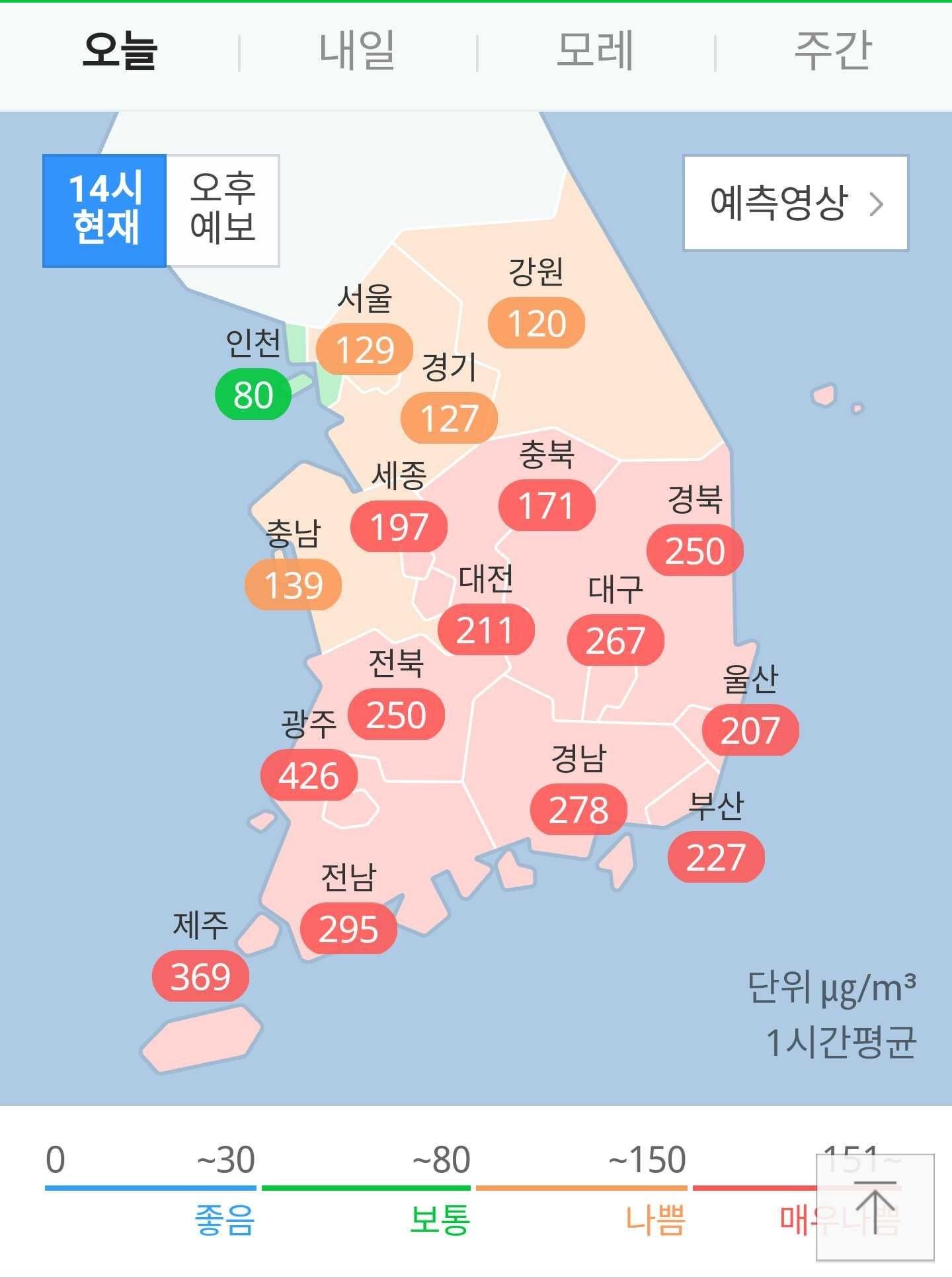Switch to the 모레 tab
Screen dimensions: 952x1278
click(595, 51)
